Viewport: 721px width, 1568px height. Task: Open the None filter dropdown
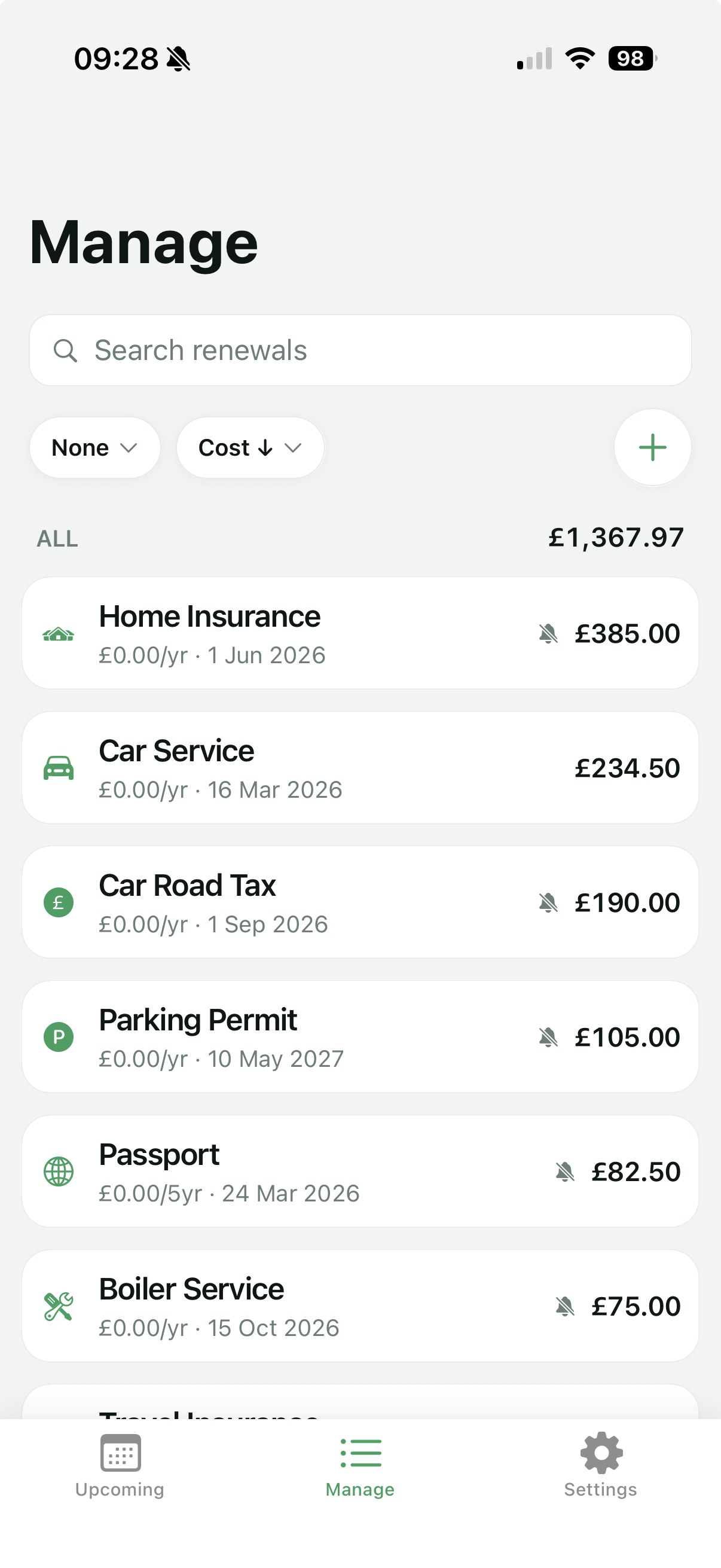pyautogui.click(x=95, y=447)
